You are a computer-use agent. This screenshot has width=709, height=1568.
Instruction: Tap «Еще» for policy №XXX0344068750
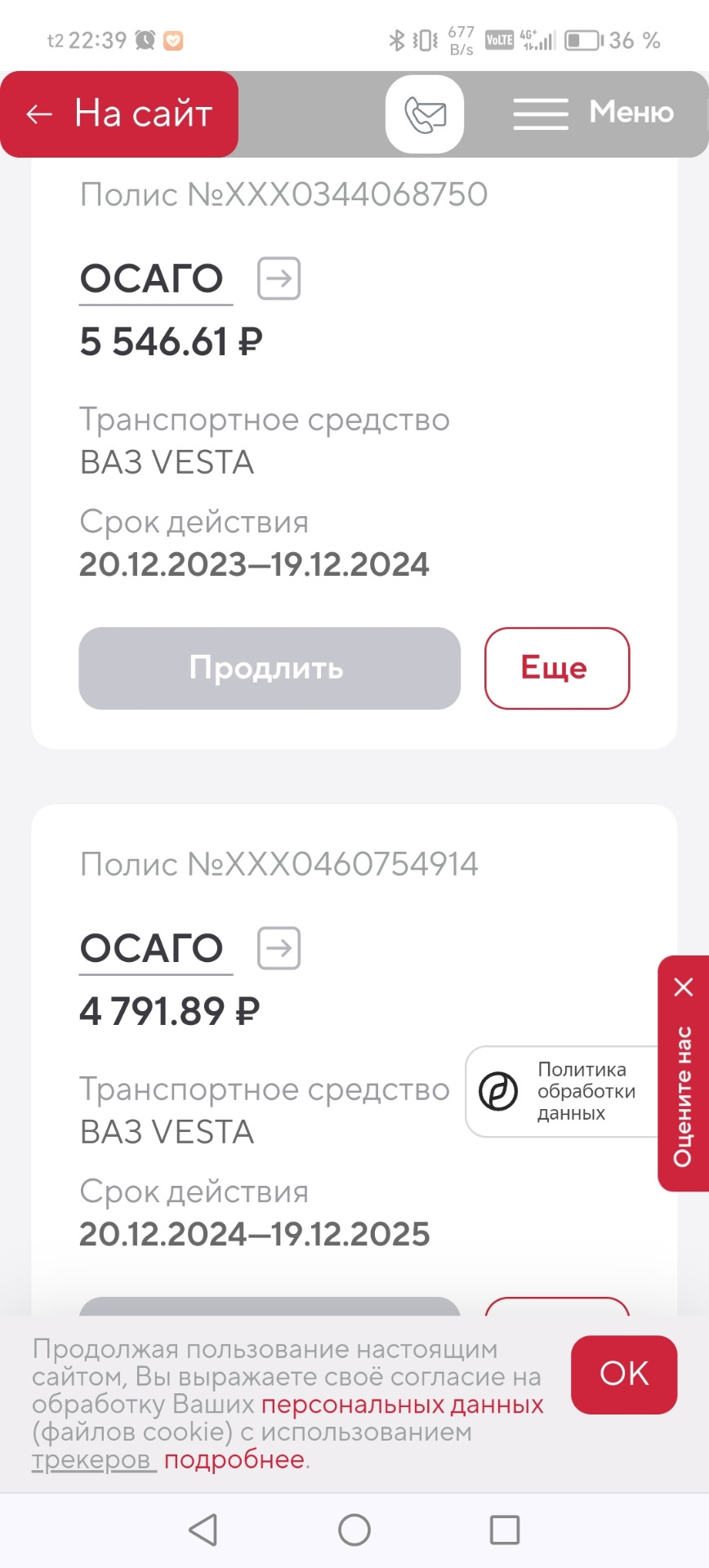[556, 668]
